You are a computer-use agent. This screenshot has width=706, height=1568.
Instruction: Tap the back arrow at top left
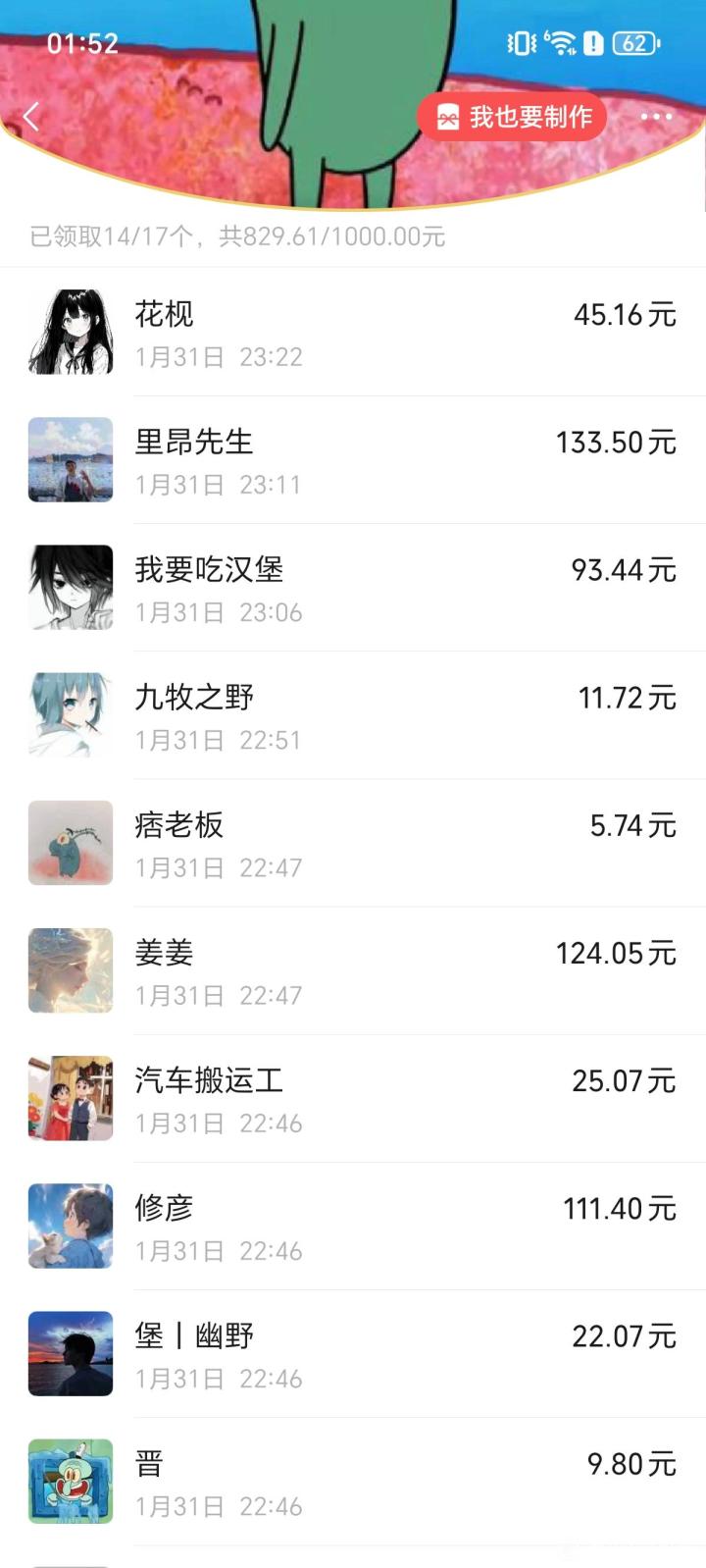coord(31,115)
